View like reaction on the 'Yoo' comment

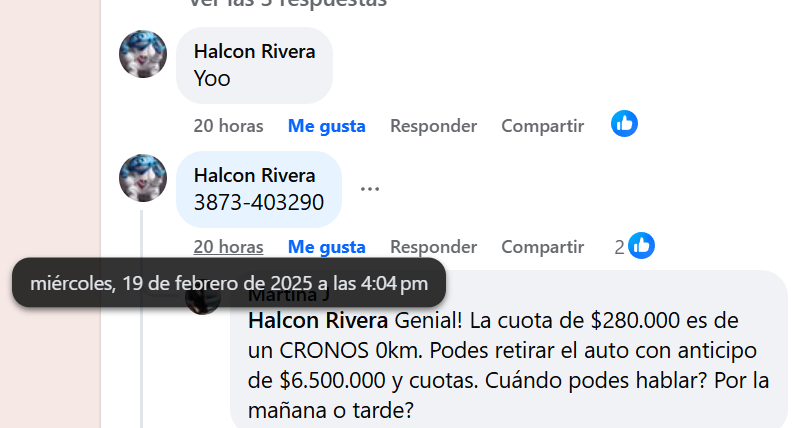[x=624, y=124]
